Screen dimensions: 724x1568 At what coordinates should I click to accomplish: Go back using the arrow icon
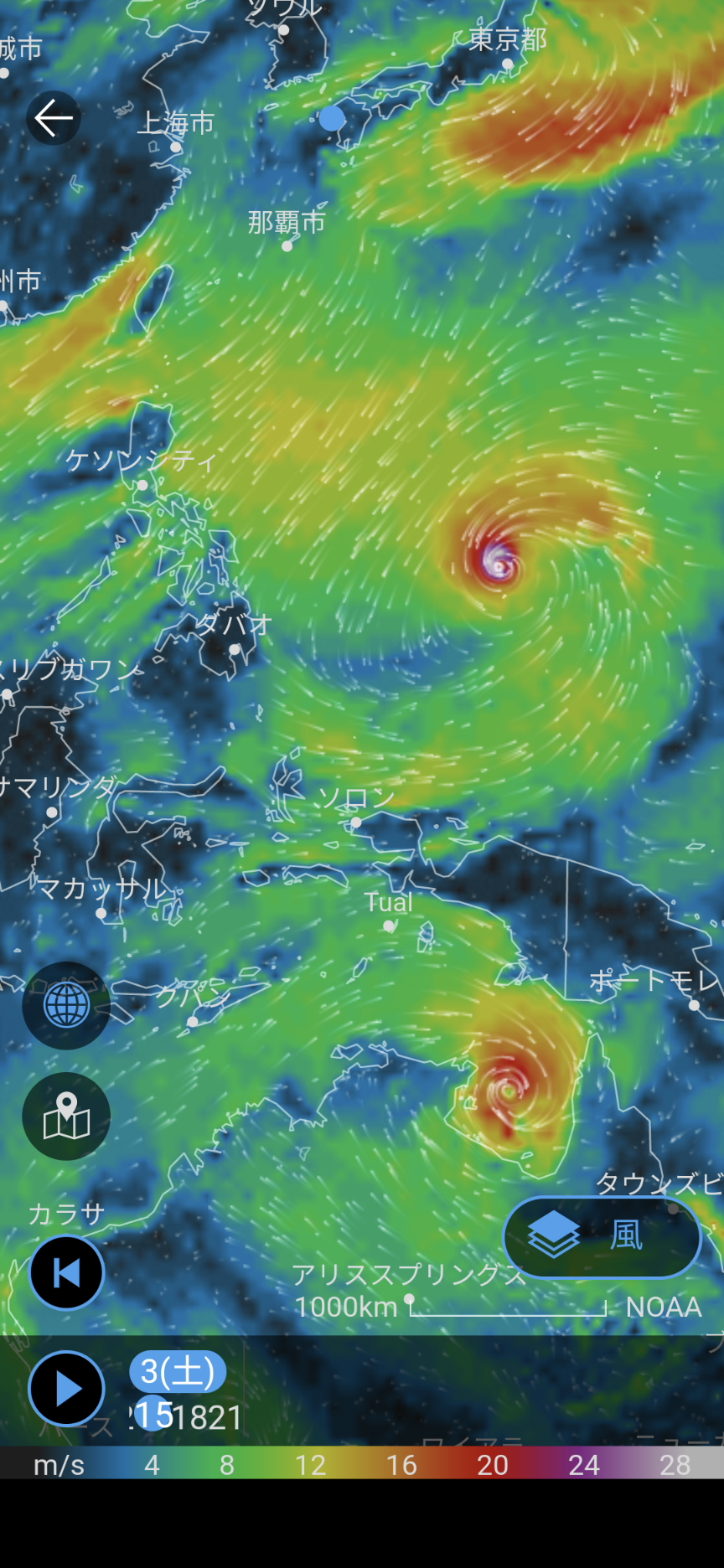point(54,118)
